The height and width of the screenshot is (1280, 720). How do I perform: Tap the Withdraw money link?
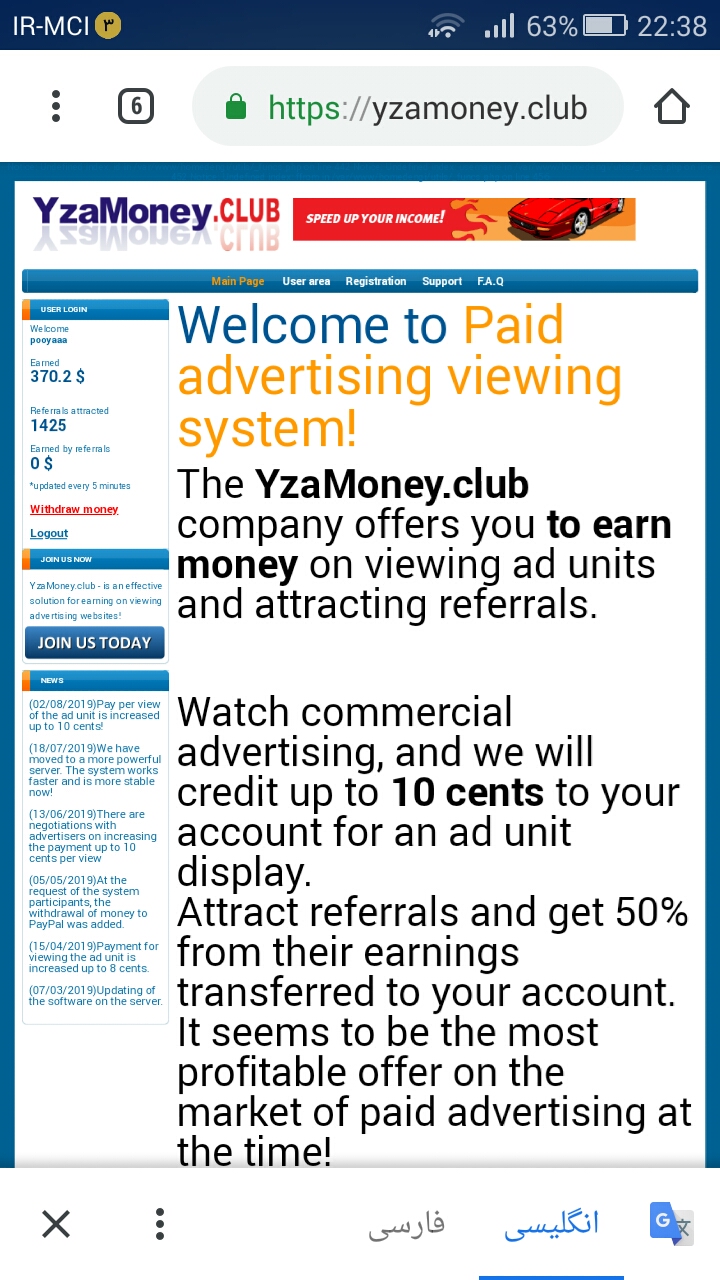[x=74, y=509]
